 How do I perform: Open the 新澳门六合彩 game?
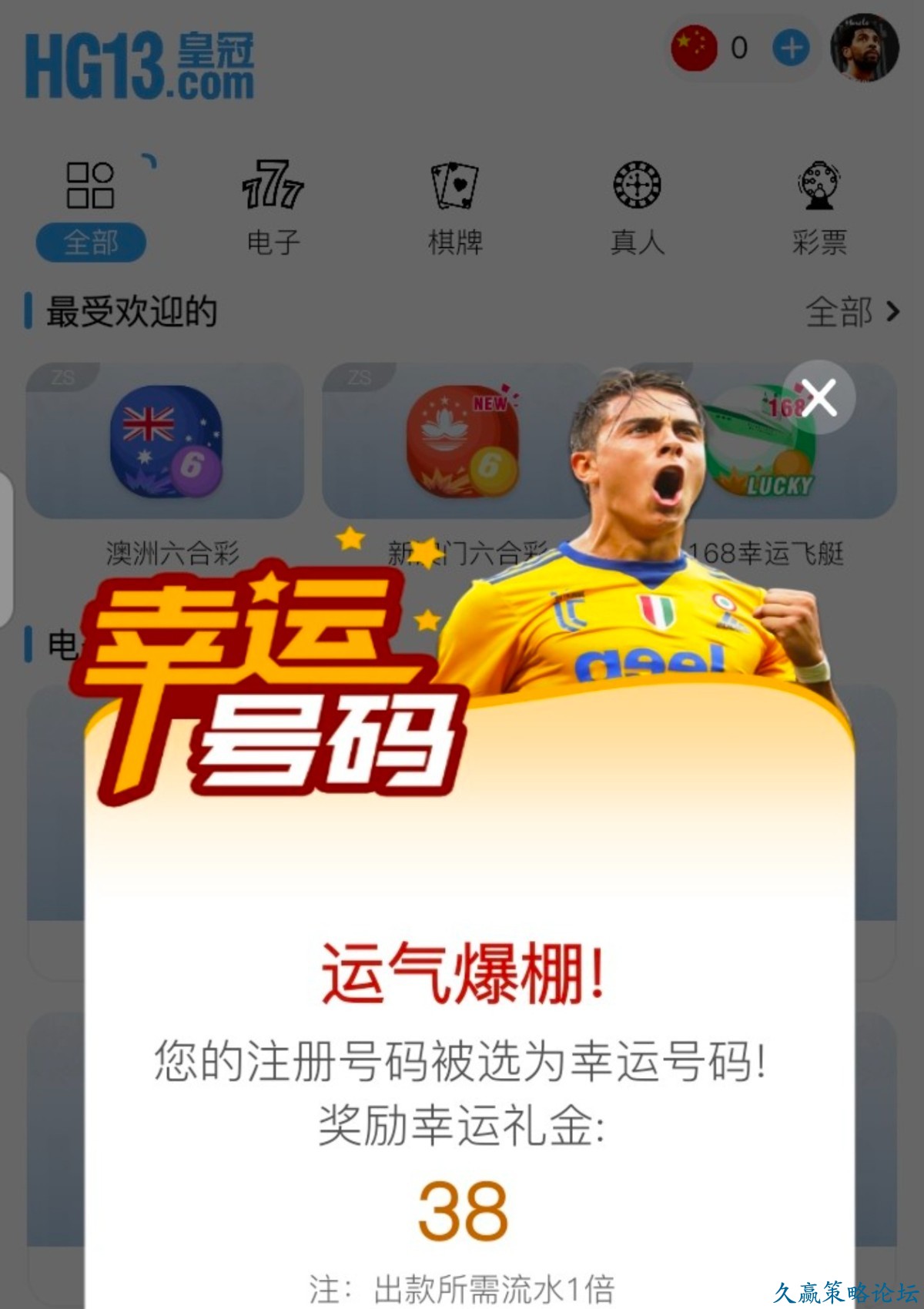click(460, 441)
